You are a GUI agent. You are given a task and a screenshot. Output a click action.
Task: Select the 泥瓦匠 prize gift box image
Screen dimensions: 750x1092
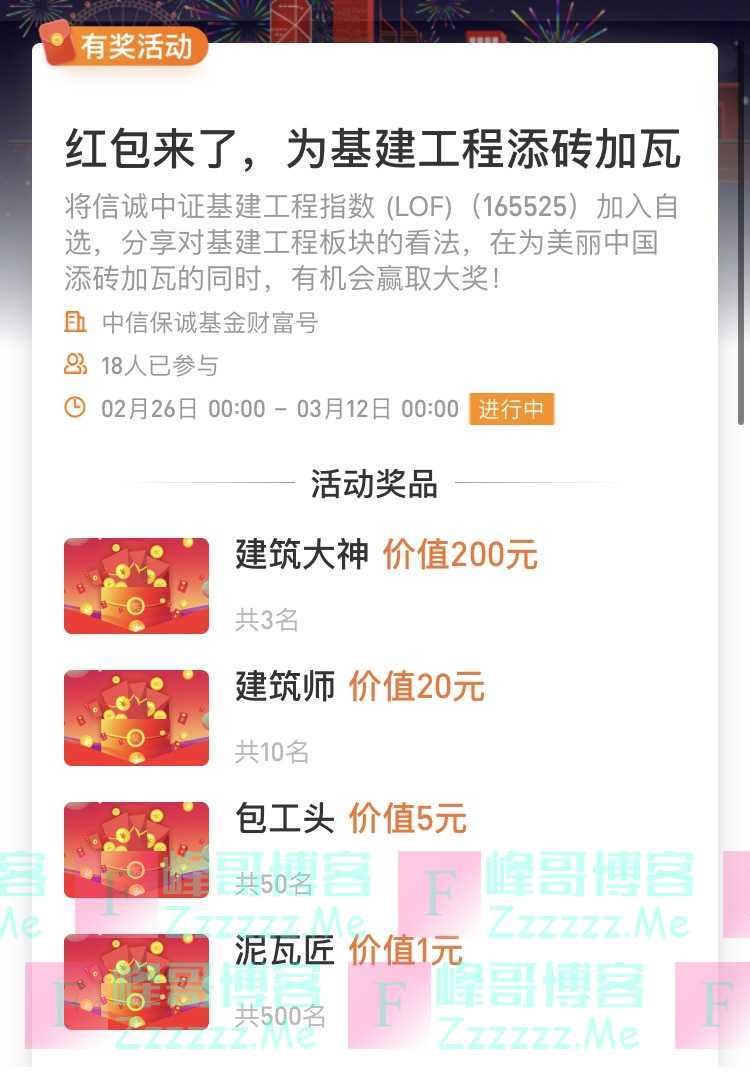click(136, 980)
